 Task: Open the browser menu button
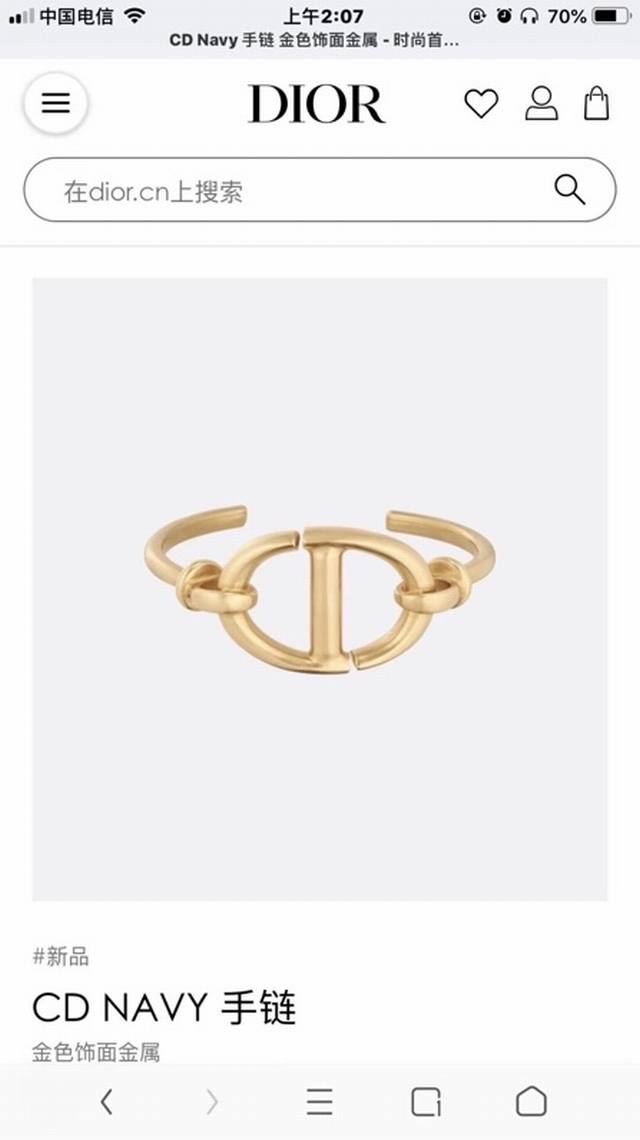[x=320, y=1102]
